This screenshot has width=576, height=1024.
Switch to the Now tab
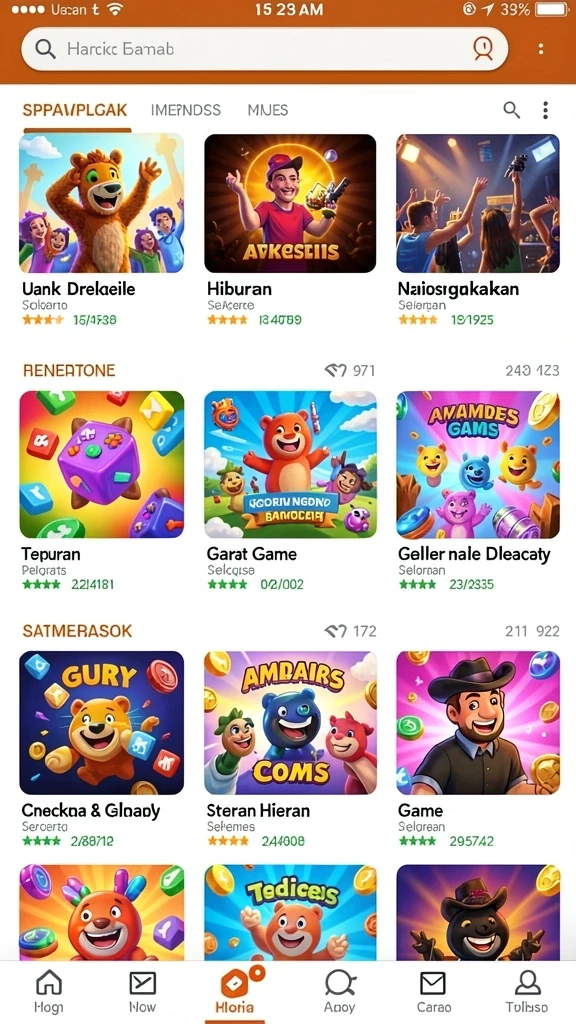coord(142,991)
